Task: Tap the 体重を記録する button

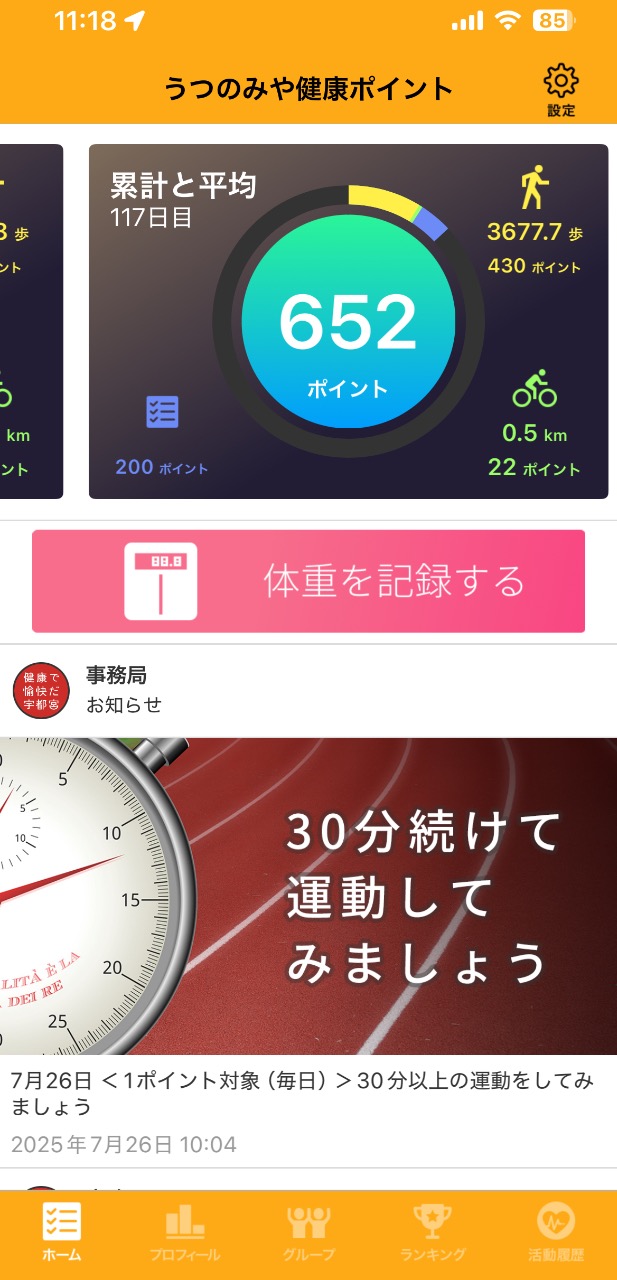Action: tap(308, 581)
